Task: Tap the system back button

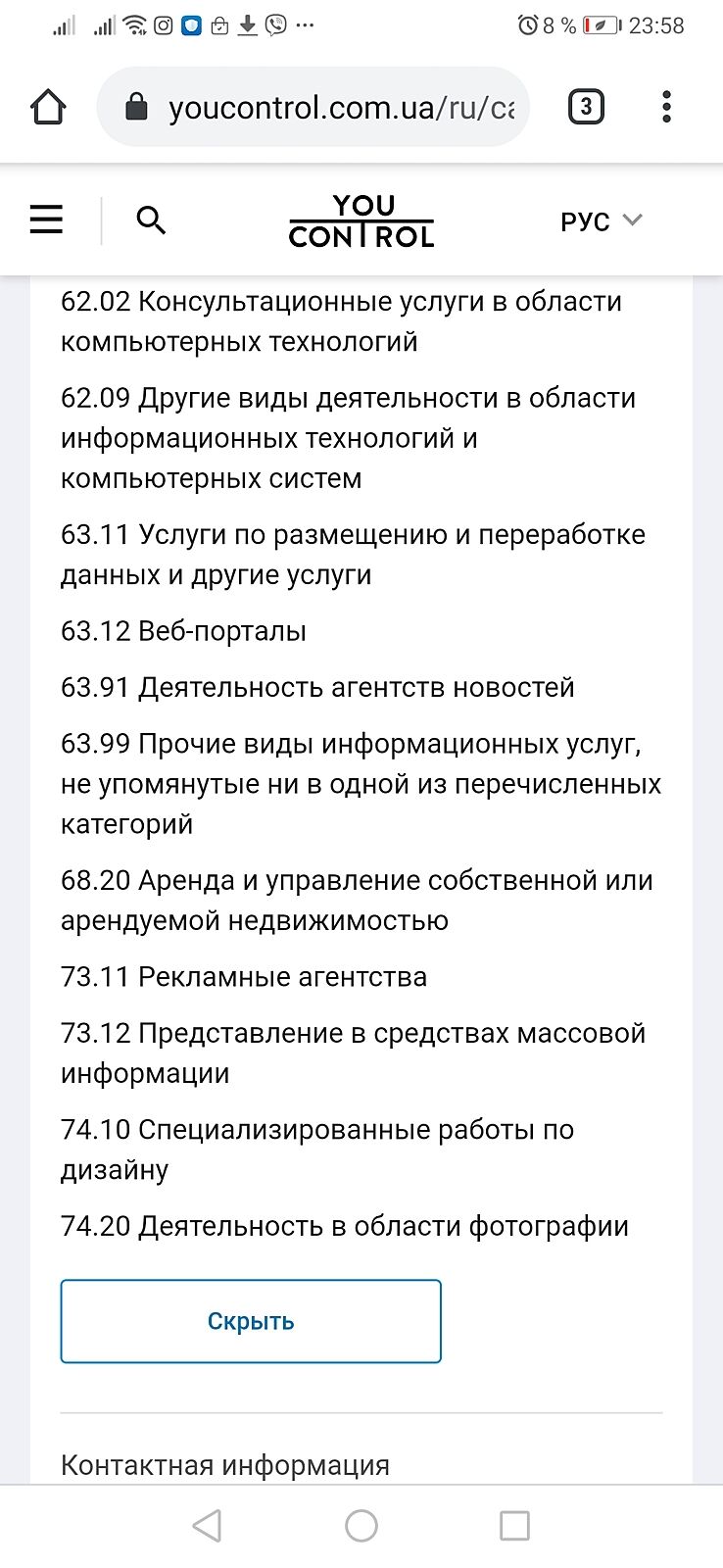Action: point(207,1526)
